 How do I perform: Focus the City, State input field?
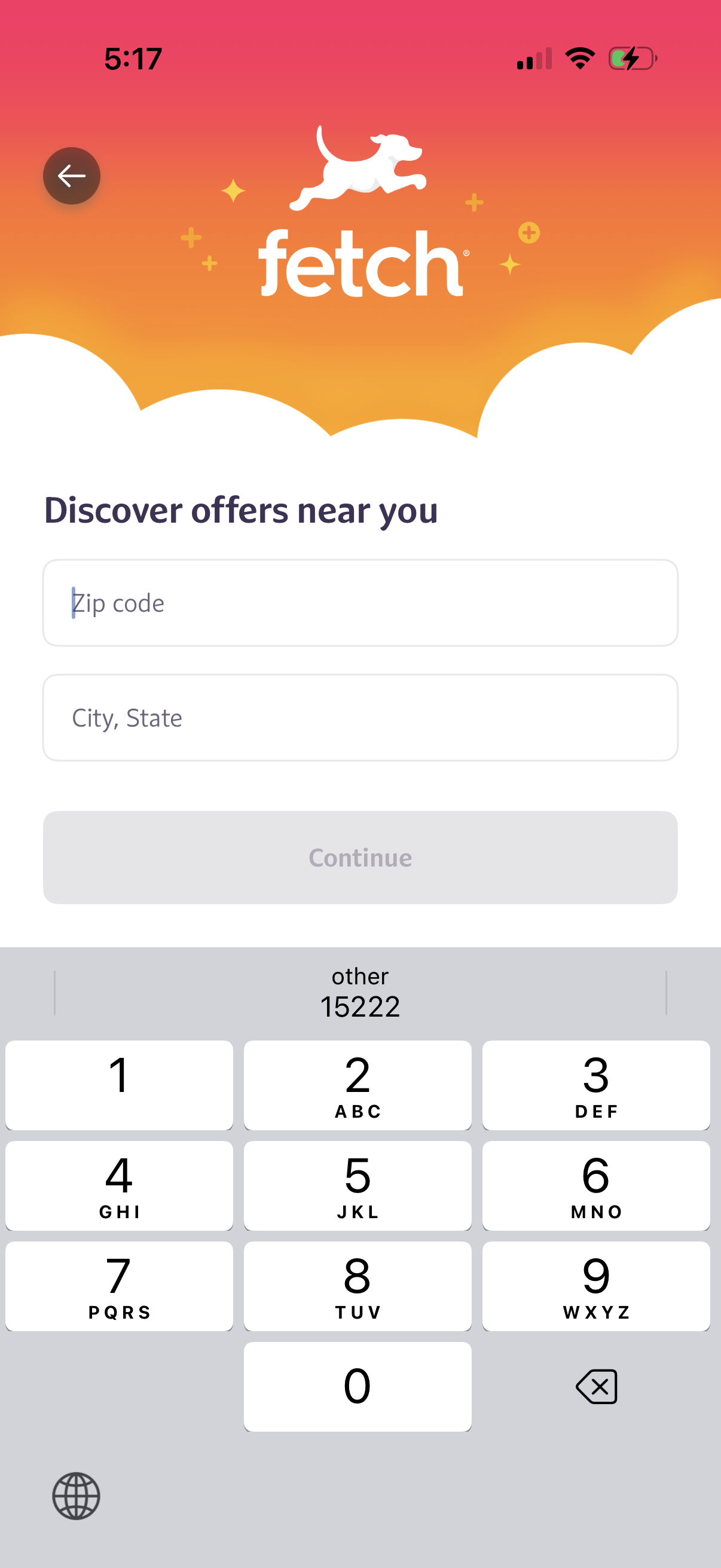(359, 718)
